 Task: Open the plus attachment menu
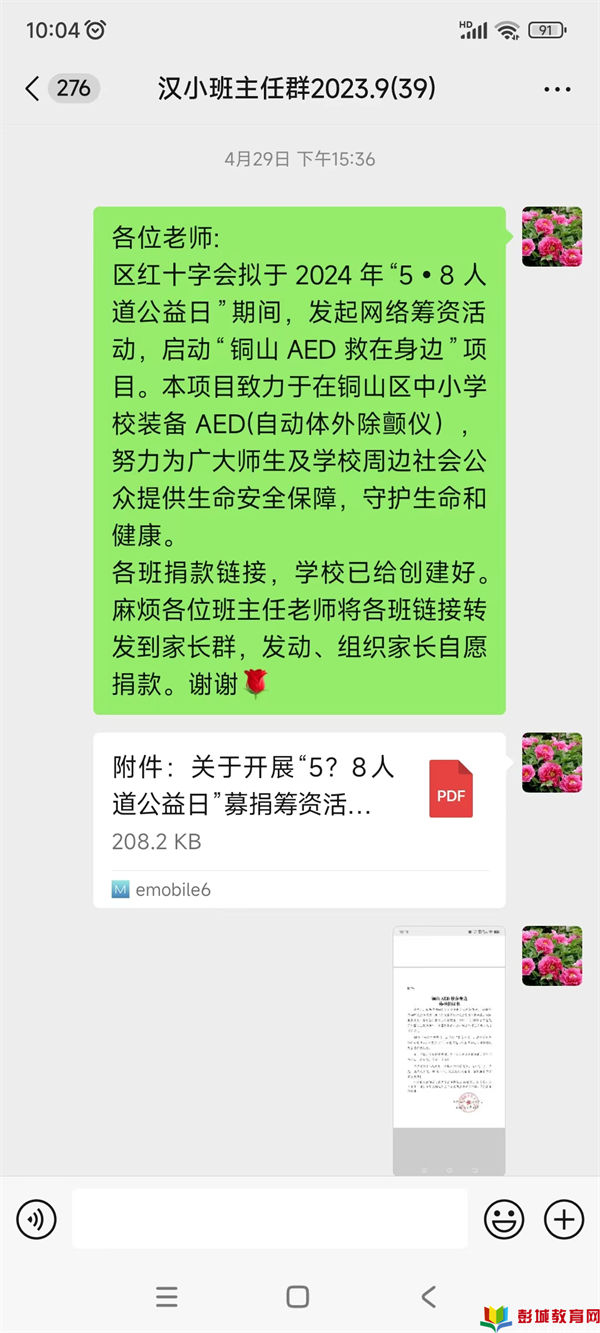click(563, 1219)
